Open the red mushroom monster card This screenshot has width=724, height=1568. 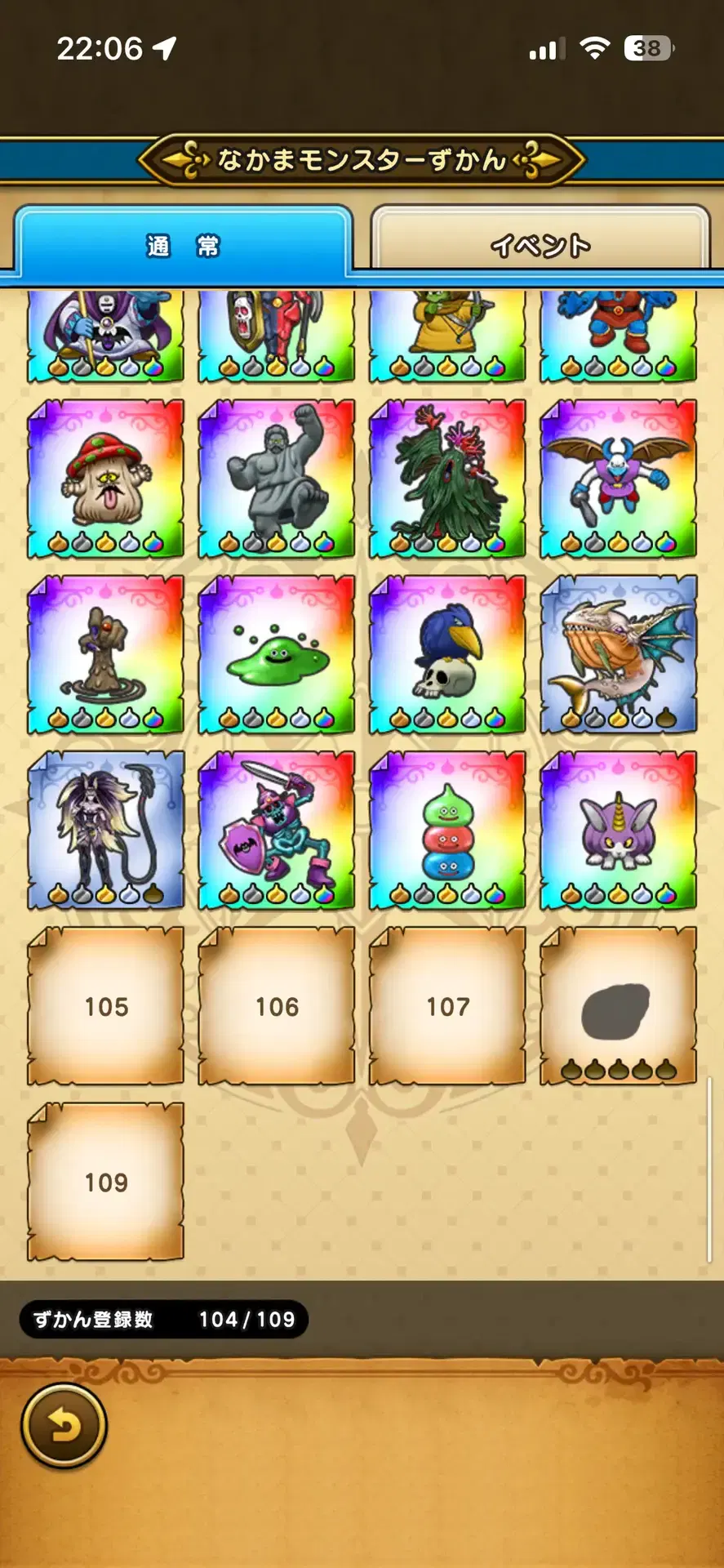click(106, 479)
